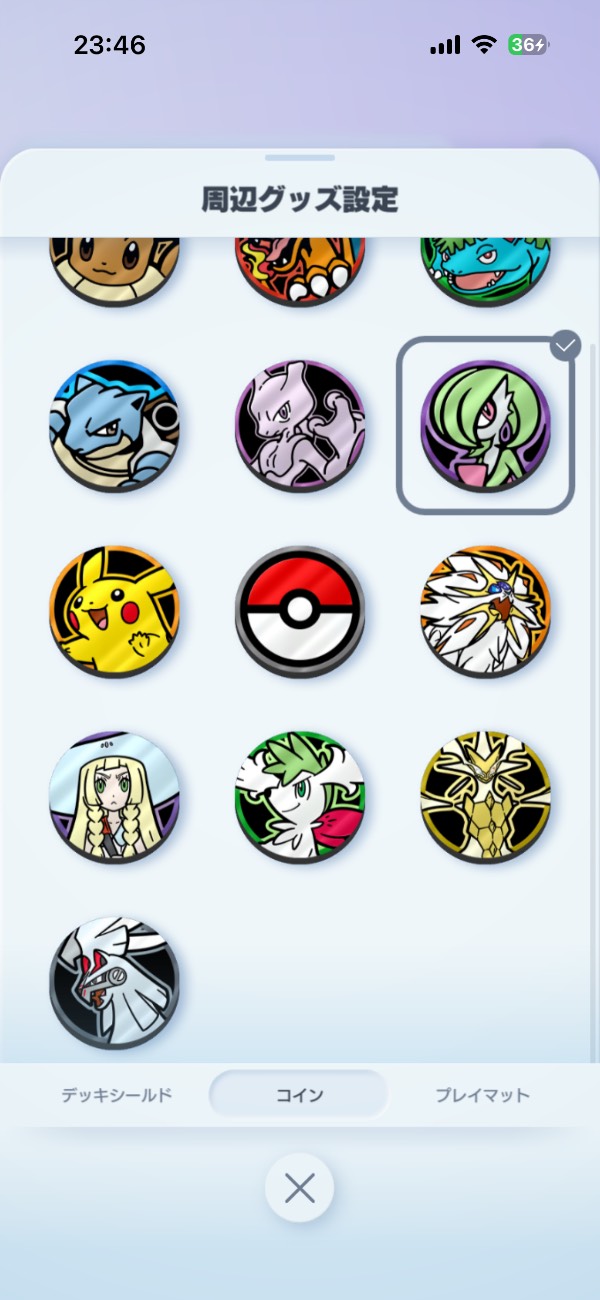600x1300 pixels.
Task: Pick the Shaymin coin
Action: (300, 797)
